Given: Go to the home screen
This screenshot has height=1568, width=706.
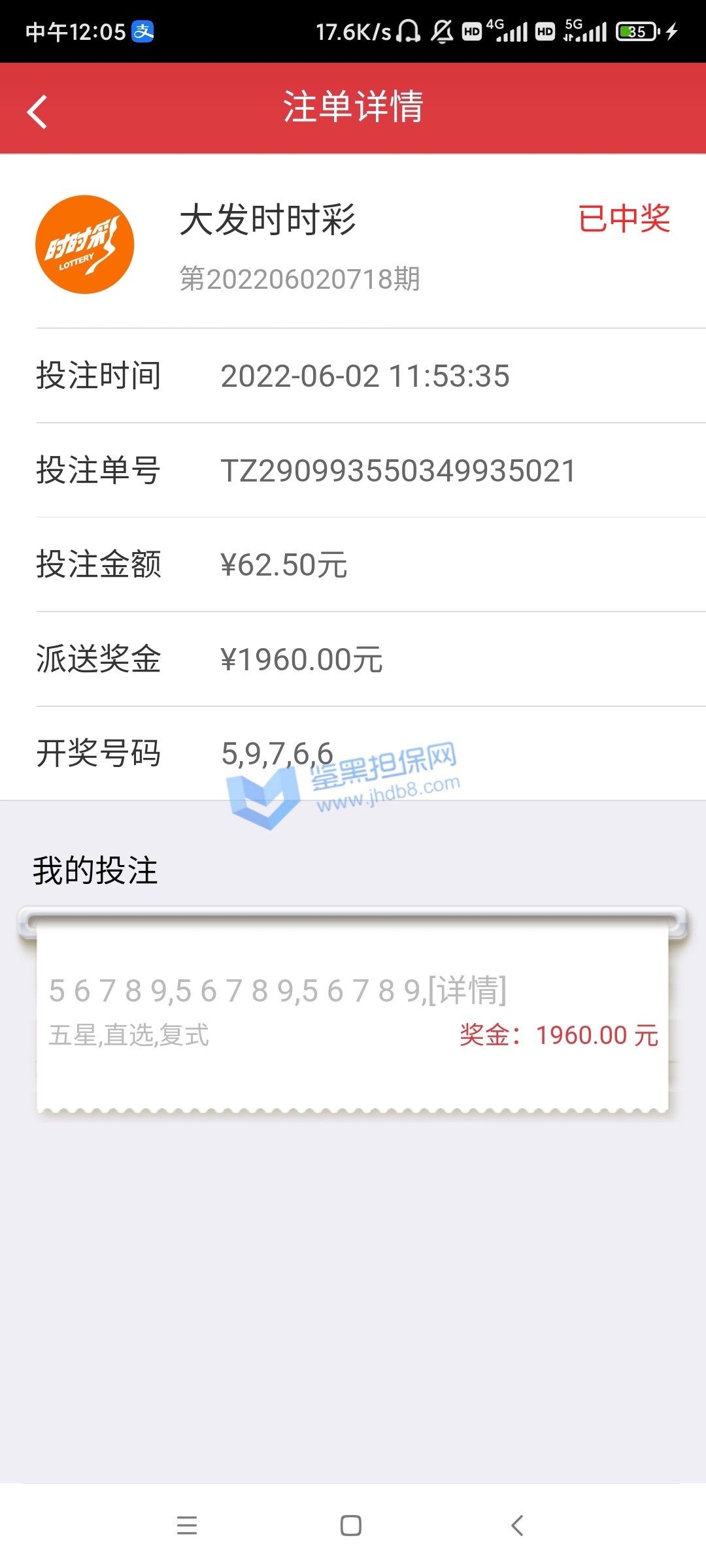Looking at the screenshot, I should pyautogui.click(x=351, y=1525).
